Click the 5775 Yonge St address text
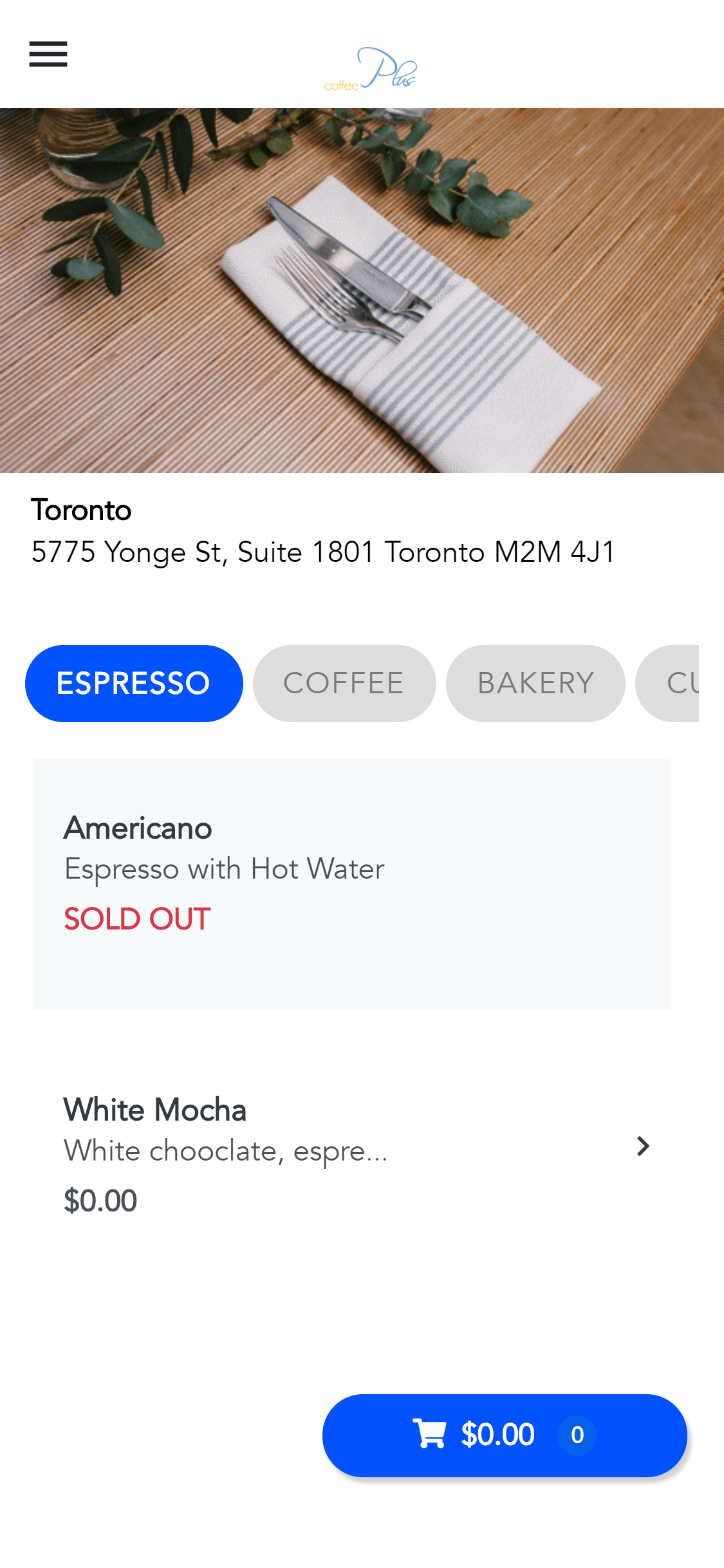This screenshot has height=1568, width=724. pyautogui.click(x=323, y=552)
